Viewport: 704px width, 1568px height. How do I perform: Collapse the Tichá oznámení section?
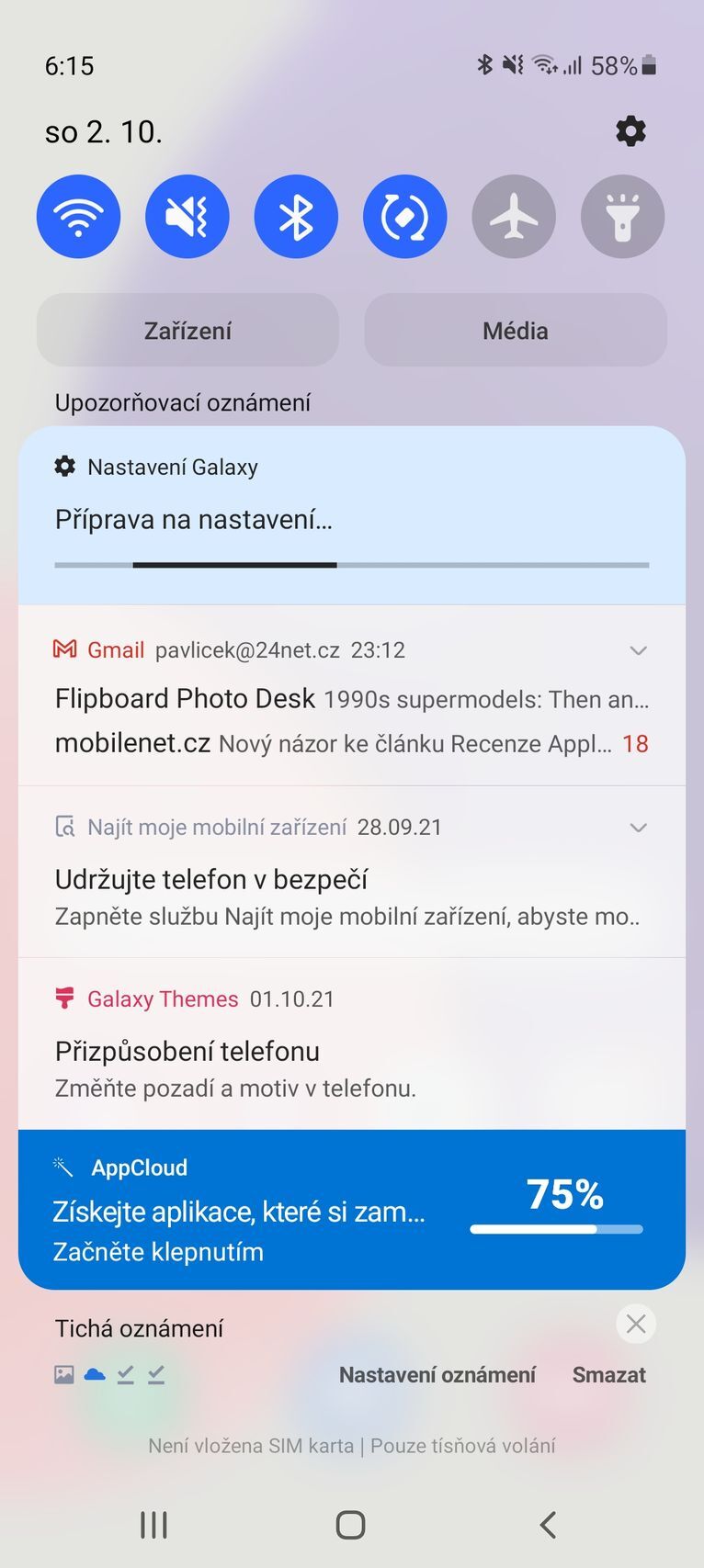[x=635, y=1324]
